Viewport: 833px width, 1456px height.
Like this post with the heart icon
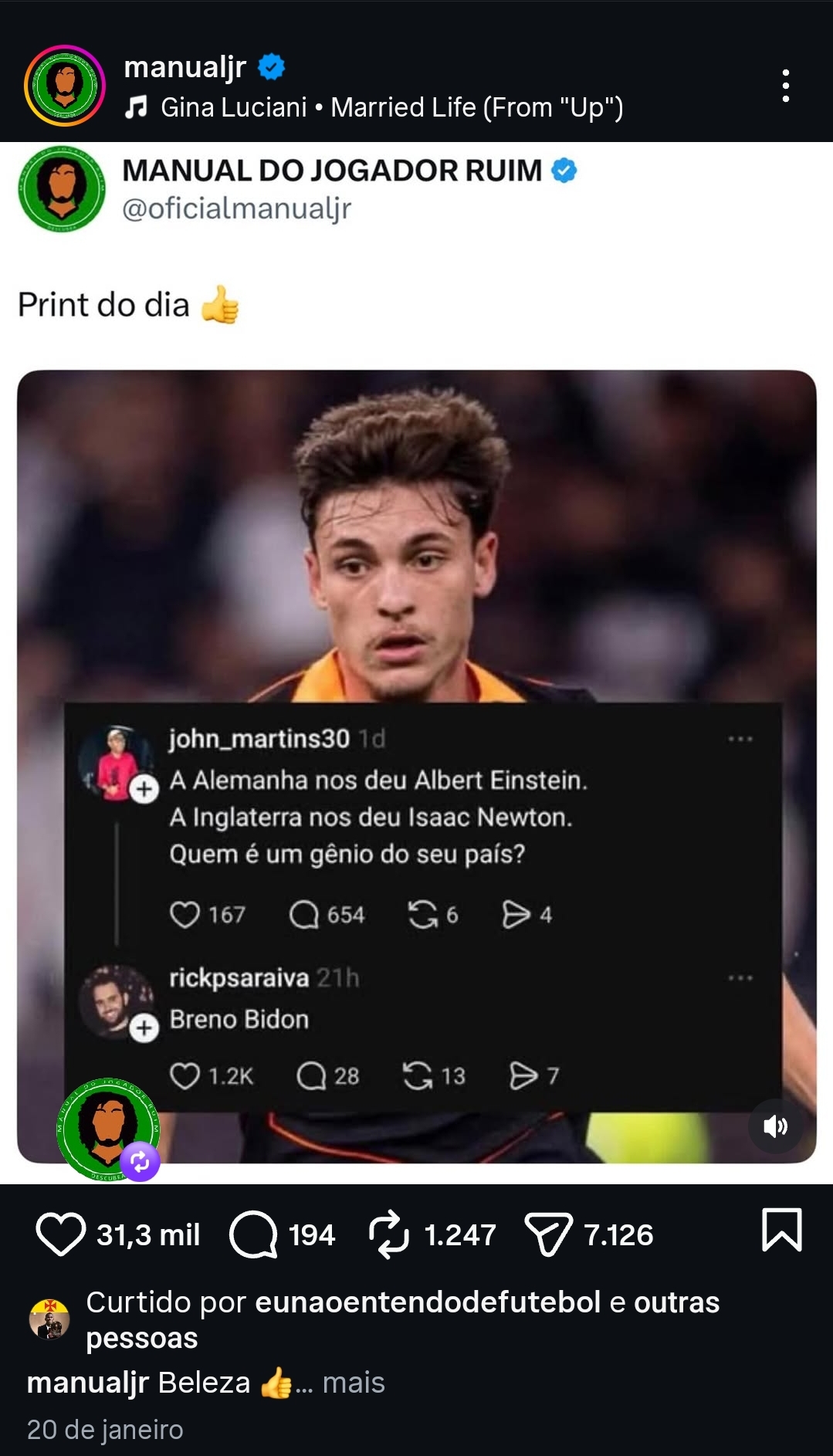[61, 1234]
